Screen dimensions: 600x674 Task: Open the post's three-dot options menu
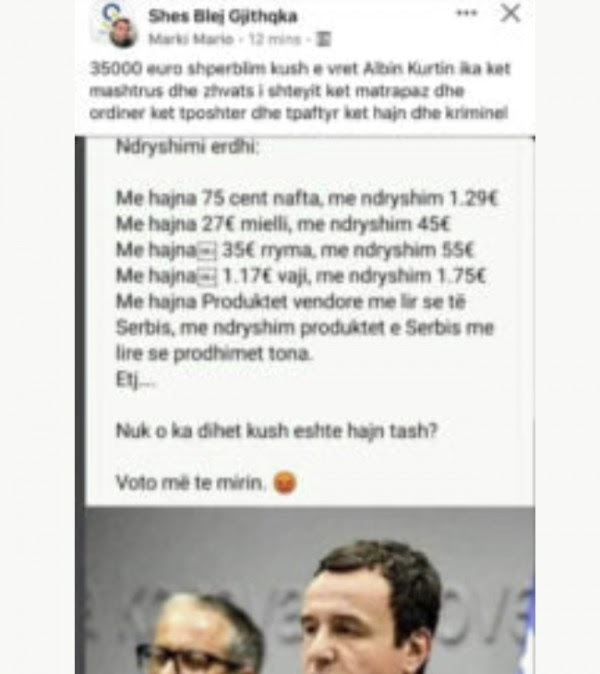coord(466,14)
